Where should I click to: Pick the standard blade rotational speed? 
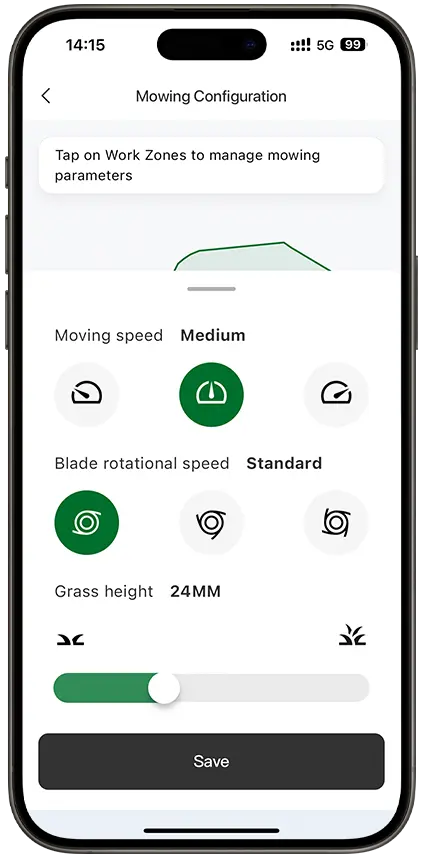[86, 523]
